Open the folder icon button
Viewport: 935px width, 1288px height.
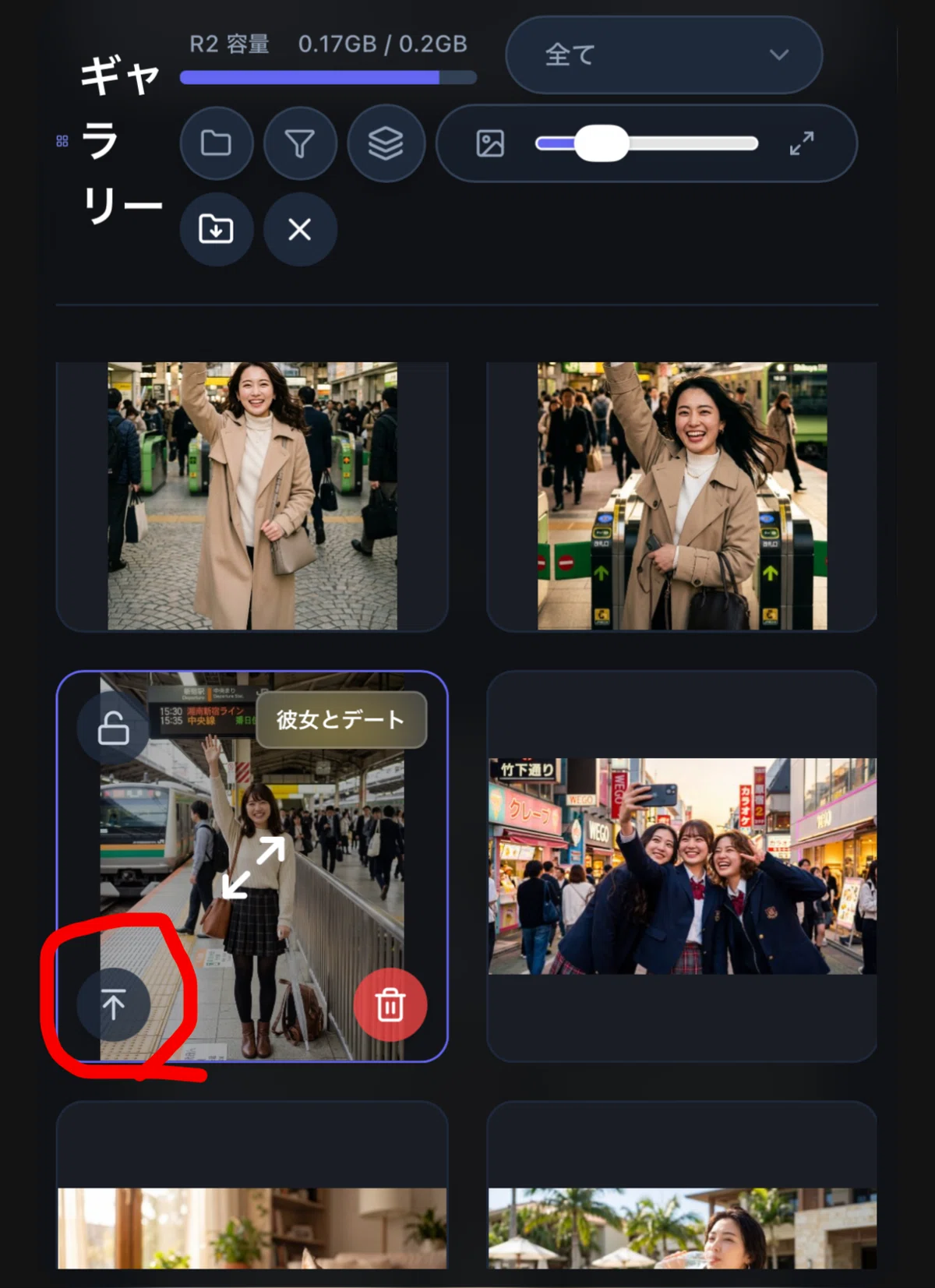click(x=216, y=143)
